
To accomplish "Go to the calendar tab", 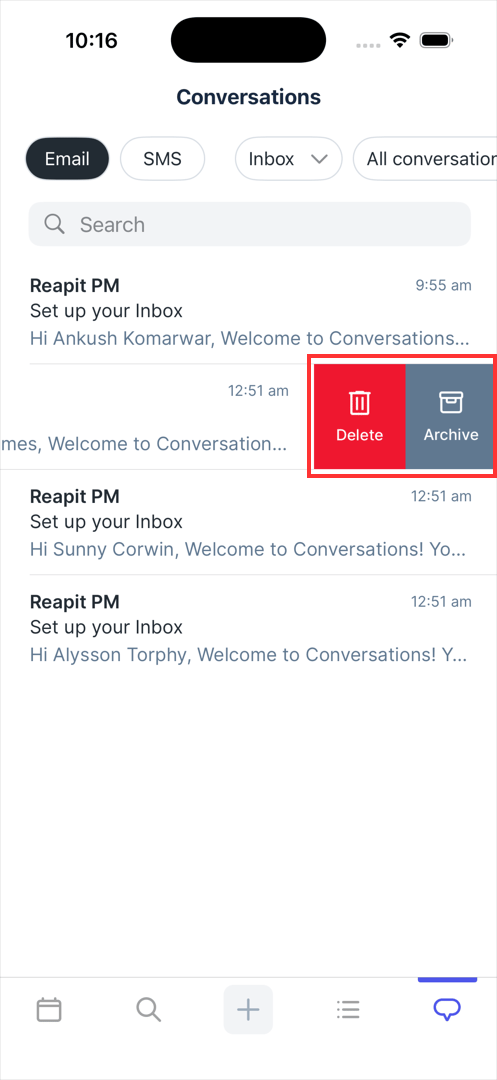I will pos(49,1010).
